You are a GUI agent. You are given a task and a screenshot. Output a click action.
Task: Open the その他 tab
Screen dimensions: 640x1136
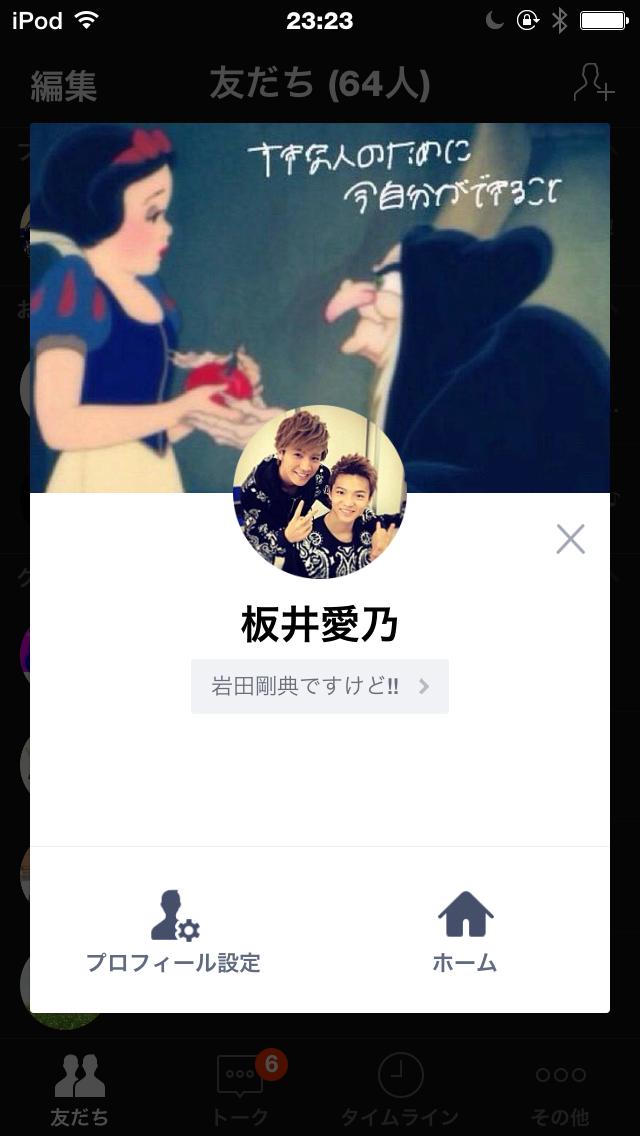[x=560, y=1088]
